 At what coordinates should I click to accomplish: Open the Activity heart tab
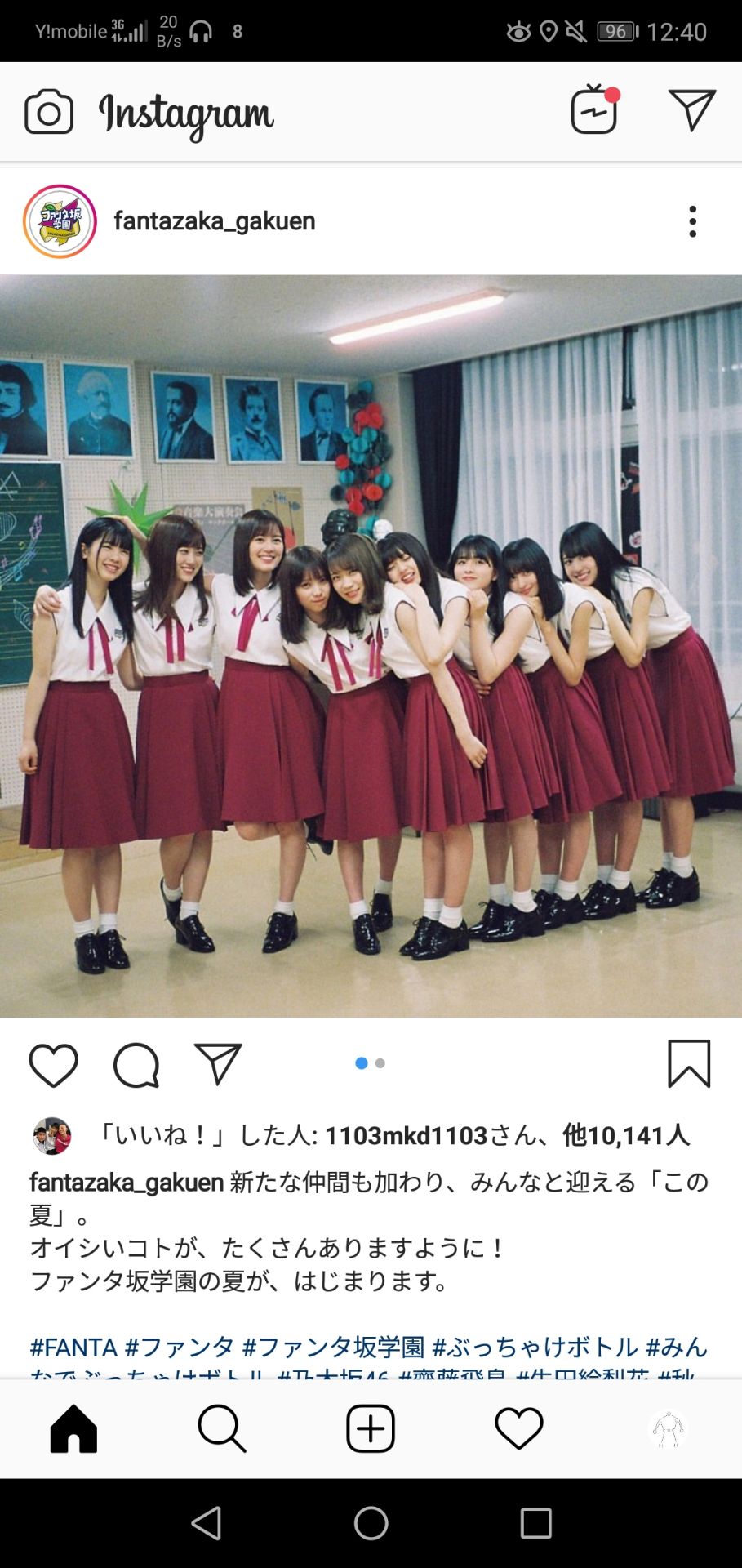519,1429
